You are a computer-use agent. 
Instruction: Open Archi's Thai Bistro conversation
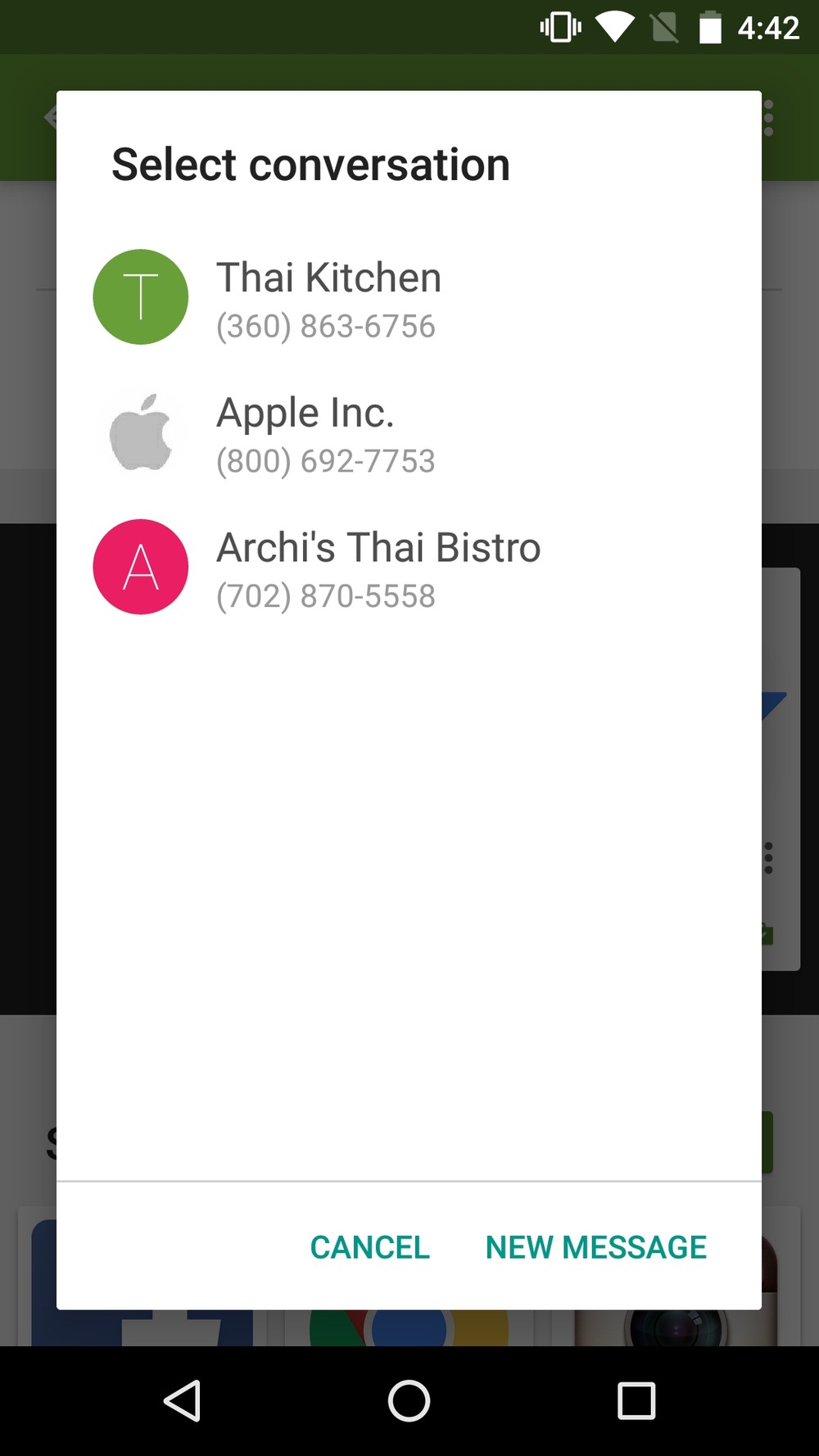409,567
